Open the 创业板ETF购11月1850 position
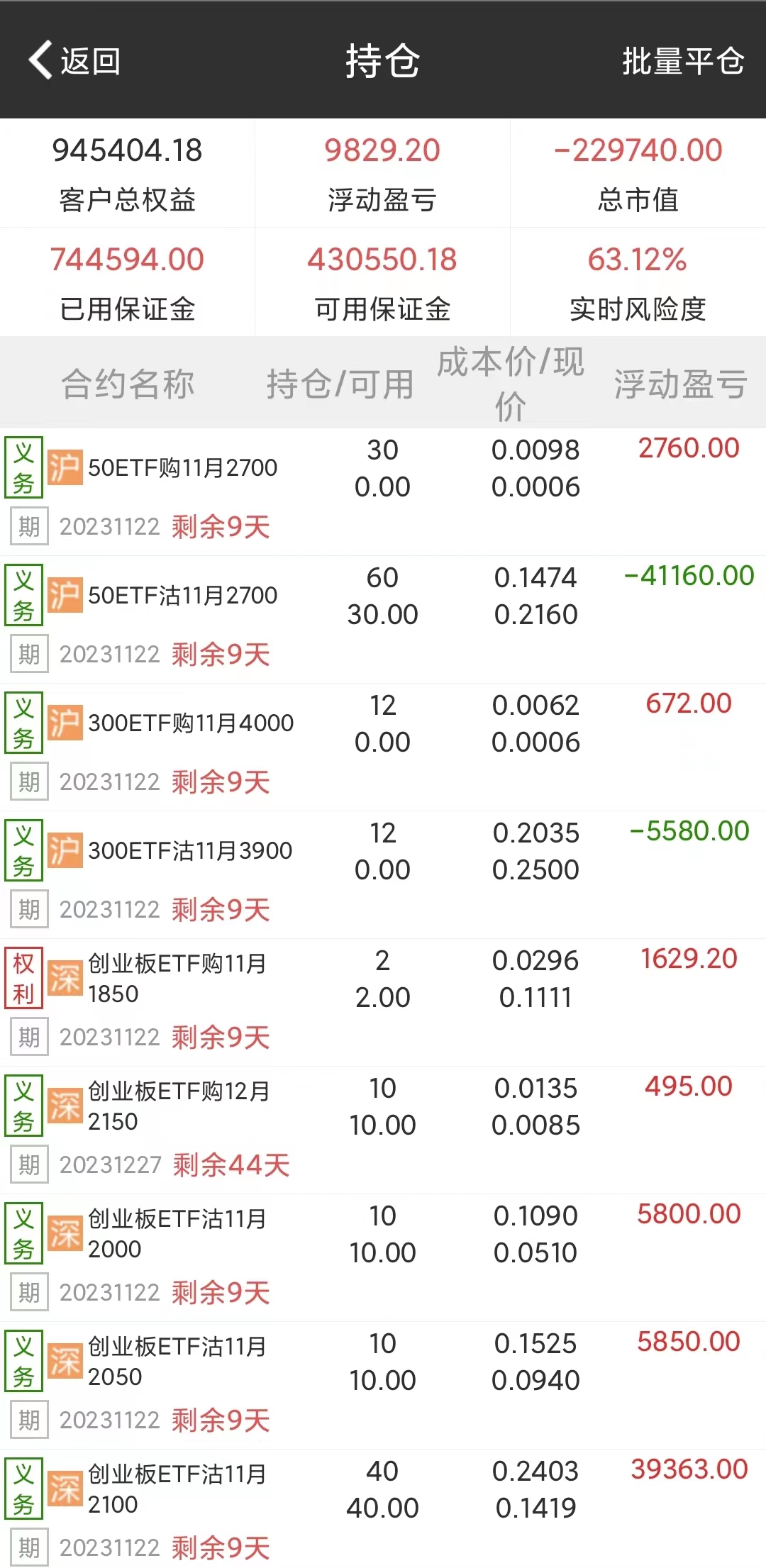The height and width of the screenshot is (1568, 766). 177,979
